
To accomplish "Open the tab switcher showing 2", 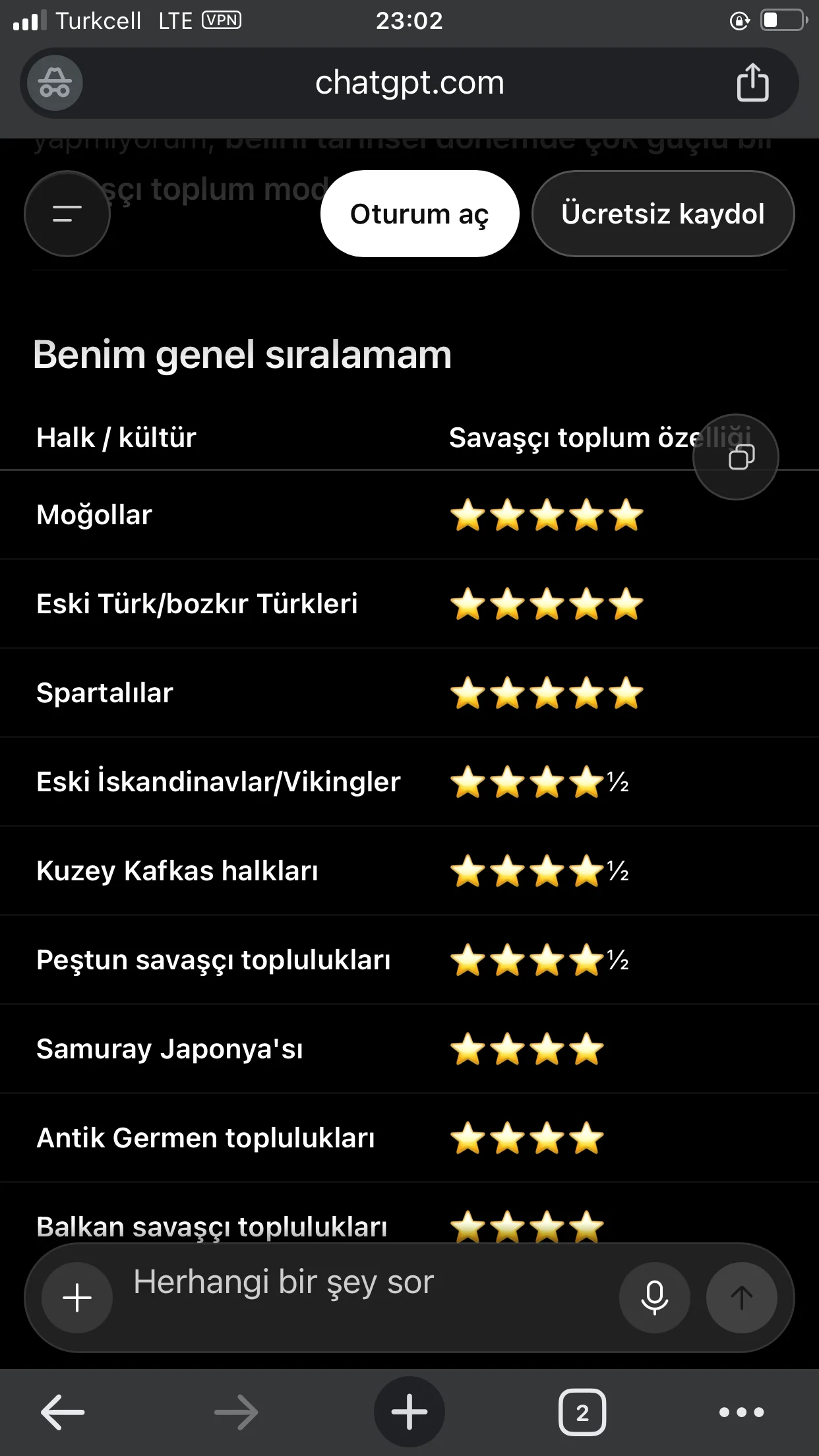I will 582,1412.
